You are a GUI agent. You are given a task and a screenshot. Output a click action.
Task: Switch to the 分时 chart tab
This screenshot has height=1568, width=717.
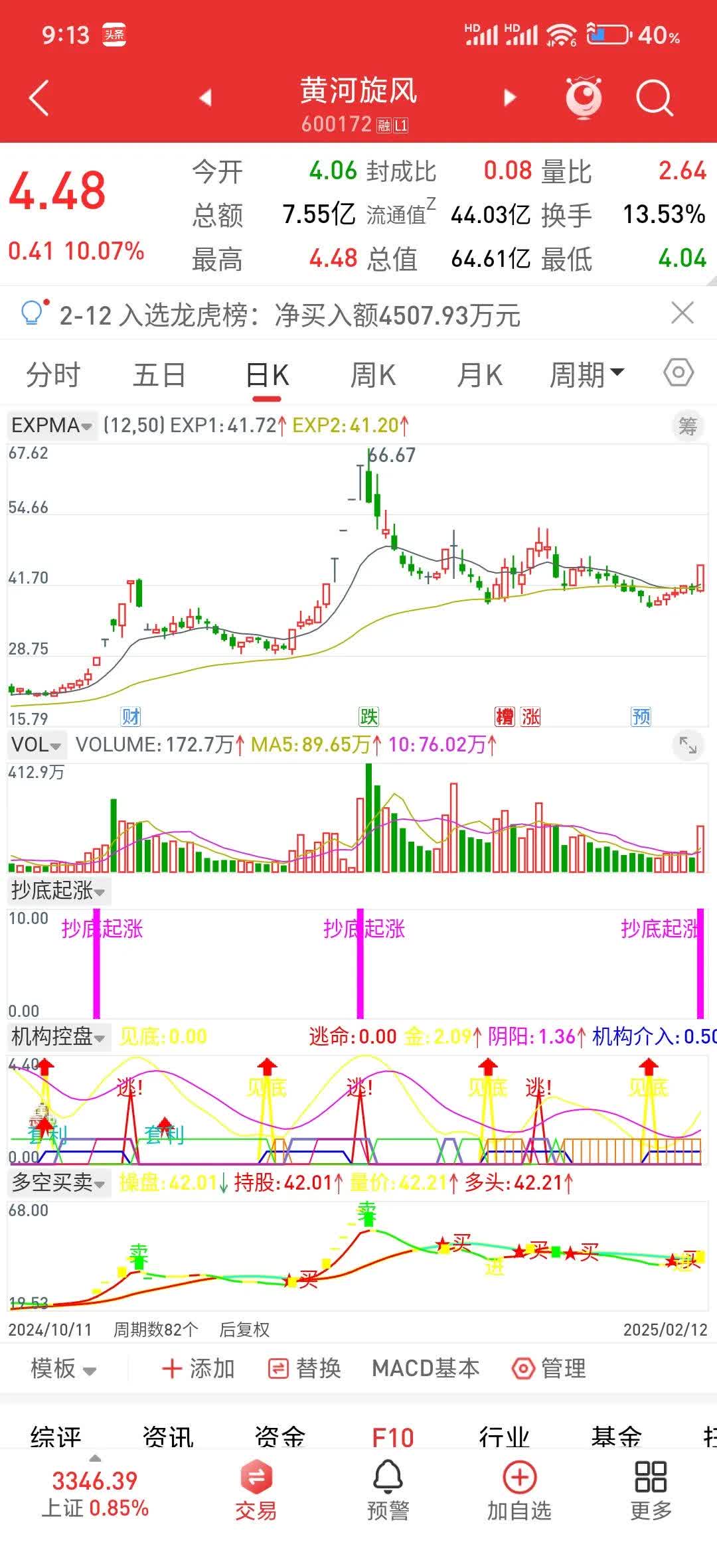pyautogui.click(x=53, y=376)
